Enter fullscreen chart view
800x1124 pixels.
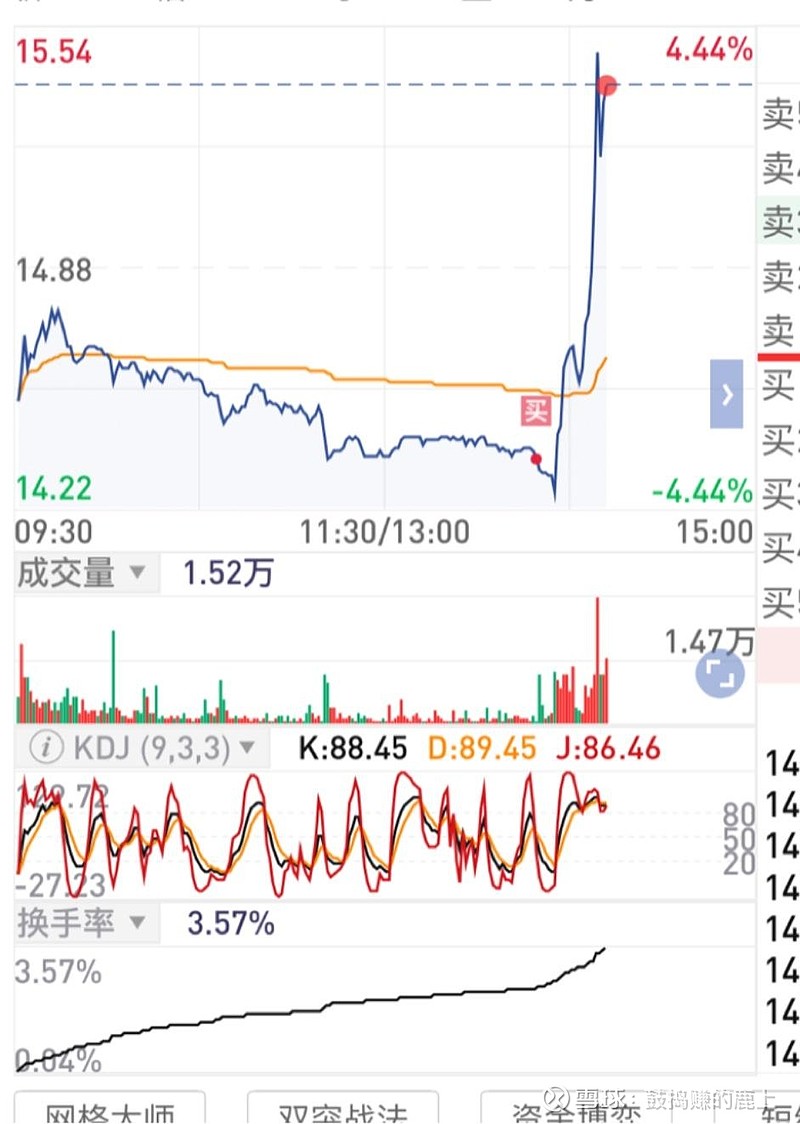[x=720, y=673]
